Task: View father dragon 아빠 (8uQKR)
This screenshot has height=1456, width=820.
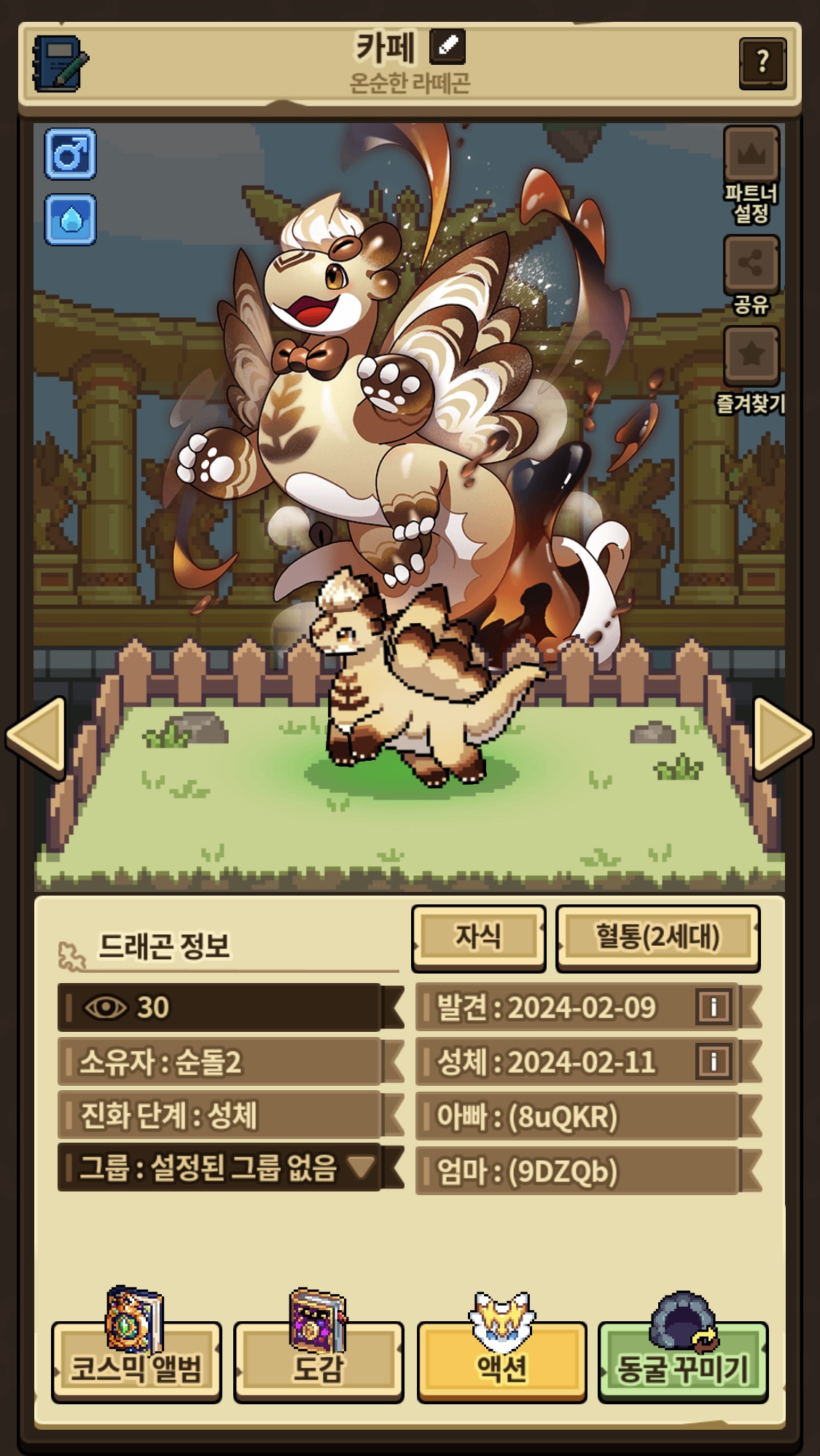Action: 588,1116
